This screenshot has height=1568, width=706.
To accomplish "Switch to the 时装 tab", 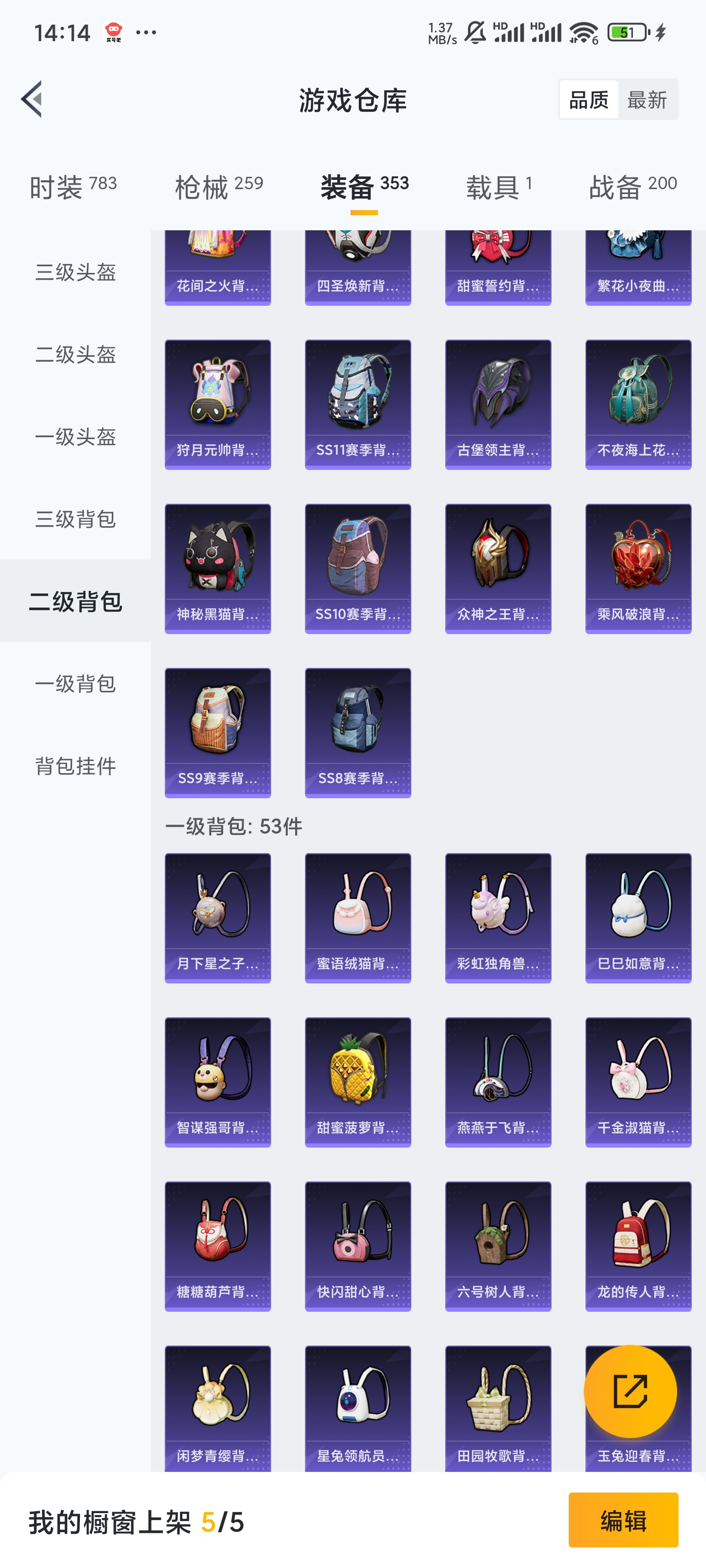I will 73,186.
